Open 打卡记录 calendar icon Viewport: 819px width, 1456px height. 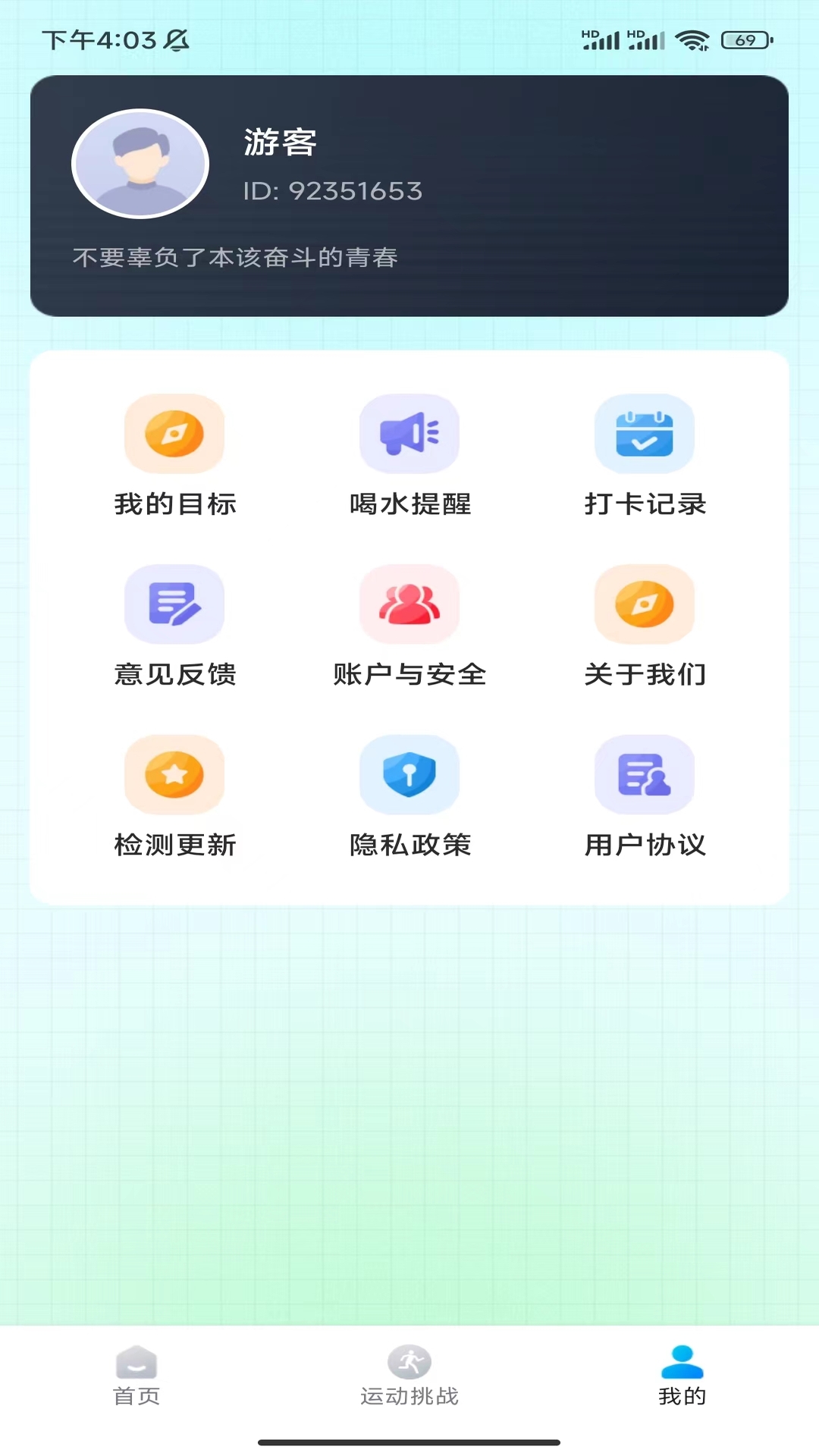(645, 434)
